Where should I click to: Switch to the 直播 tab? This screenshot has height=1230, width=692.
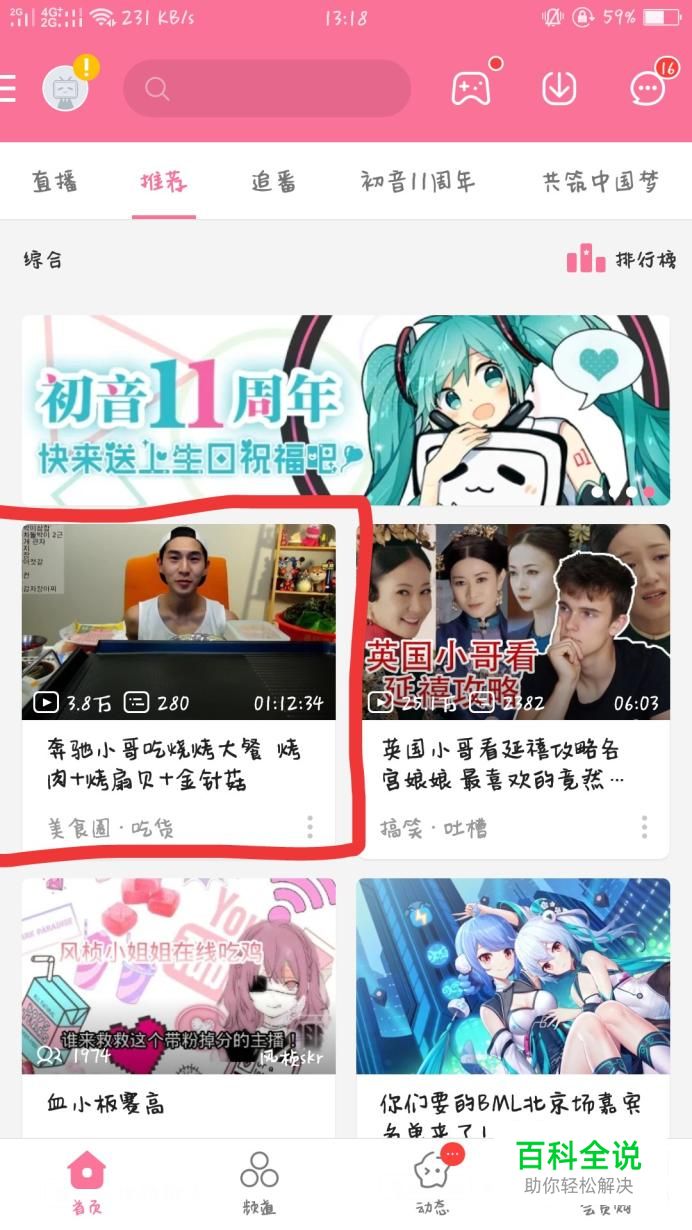tap(54, 182)
